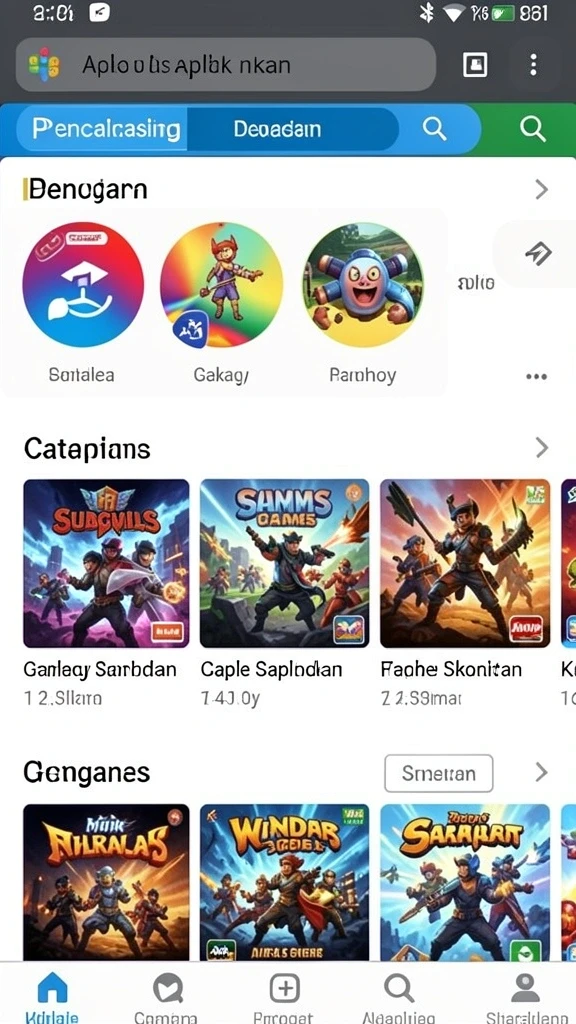This screenshot has height=1024, width=576.
Task: Tap the Smeitan button
Action: 439,773
